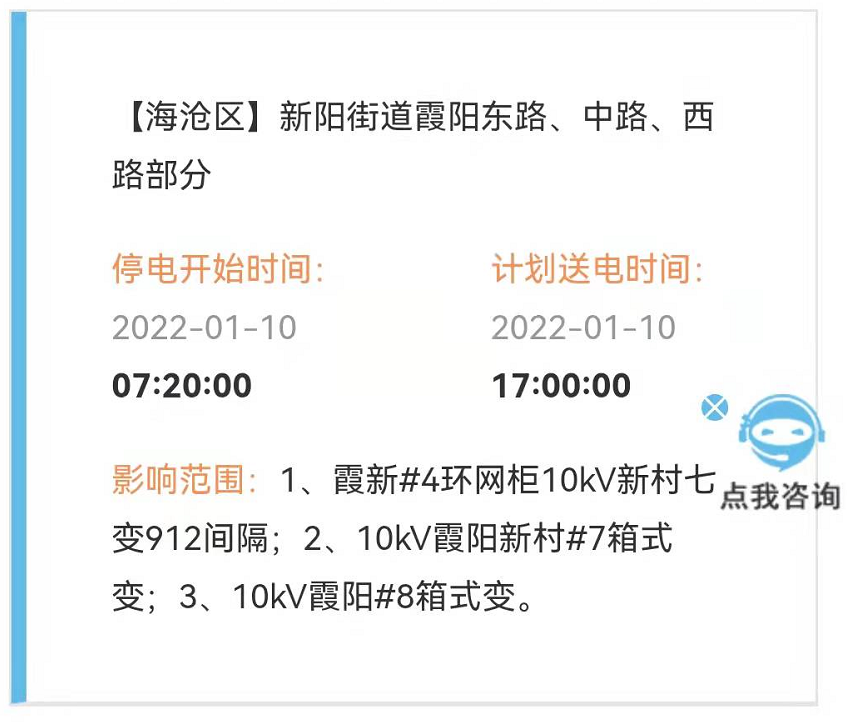Dismiss the floating 点我咨询 assistant
This screenshot has width=848, height=722.
[714, 407]
